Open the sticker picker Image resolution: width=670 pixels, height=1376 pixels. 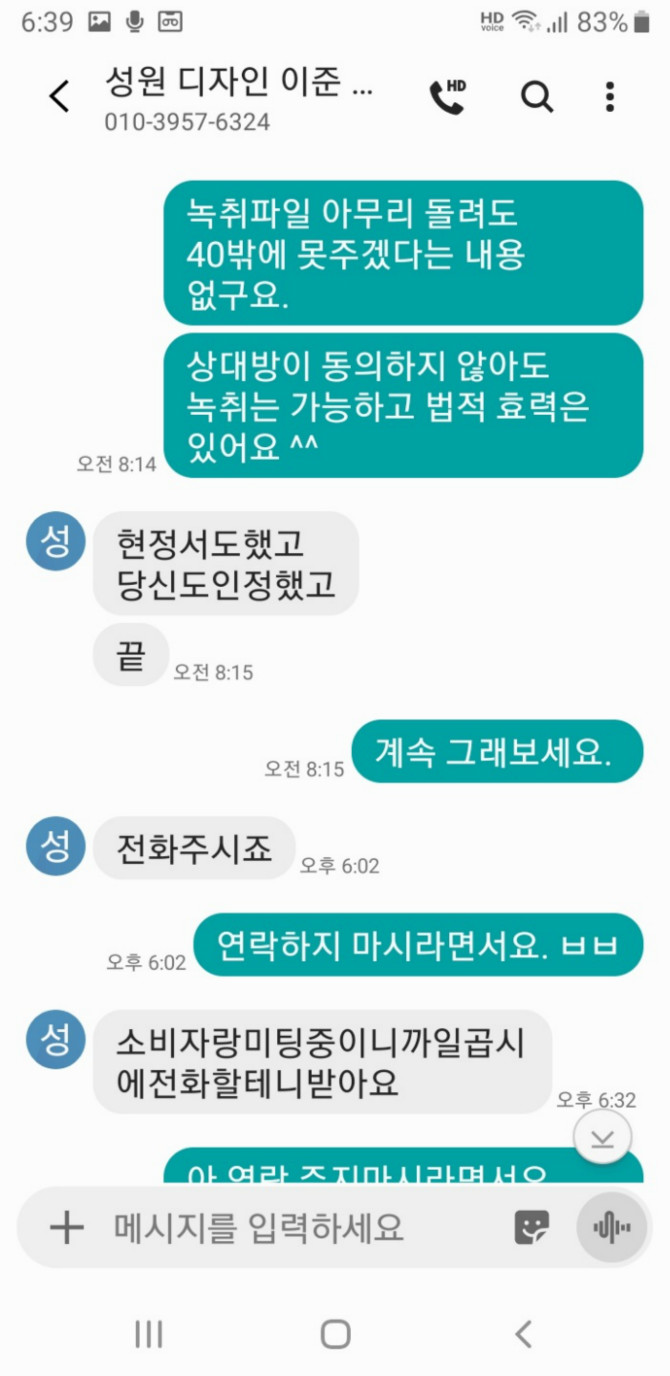click(x=532, y=1227)
